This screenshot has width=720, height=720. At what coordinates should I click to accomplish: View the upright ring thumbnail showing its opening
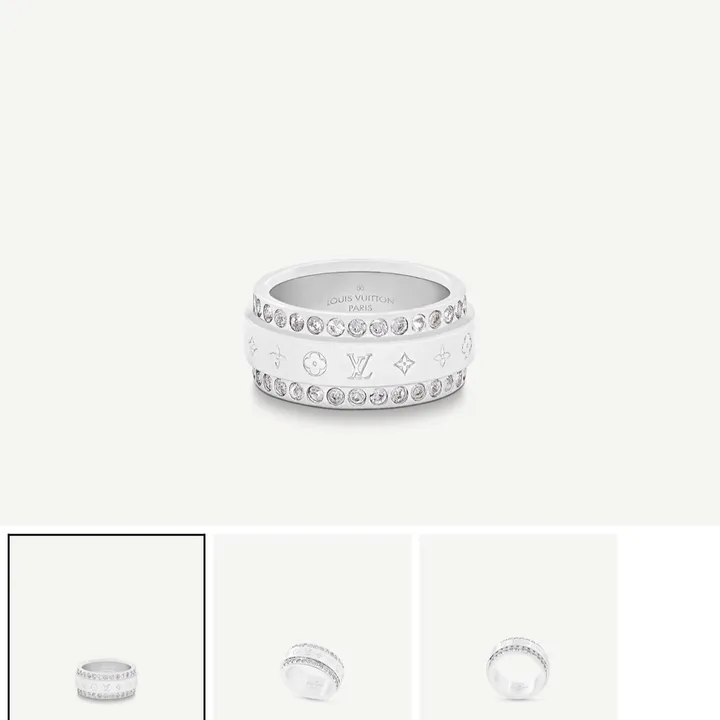point(517,628)
